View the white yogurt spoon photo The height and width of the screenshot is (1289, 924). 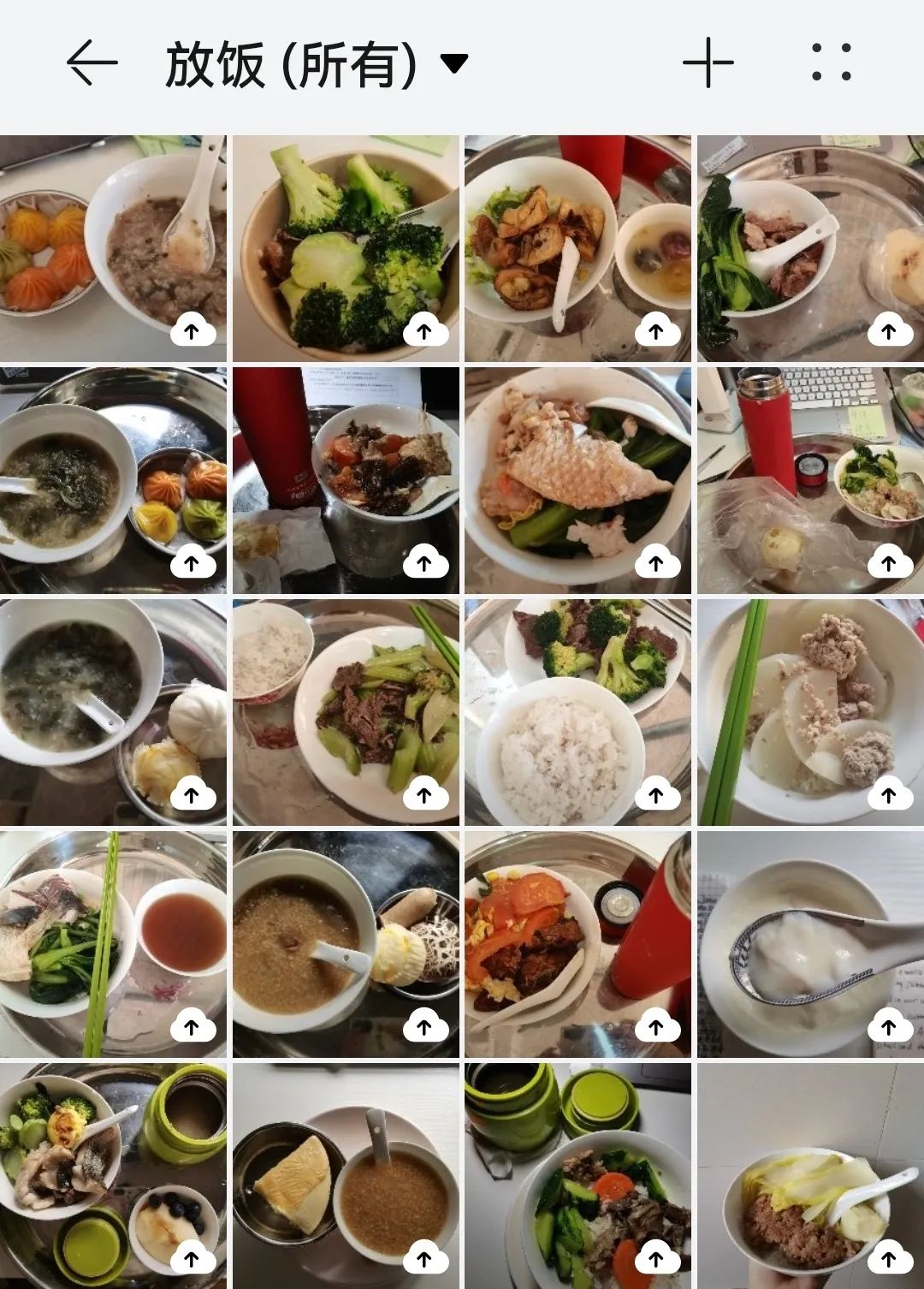pos(810,944)
